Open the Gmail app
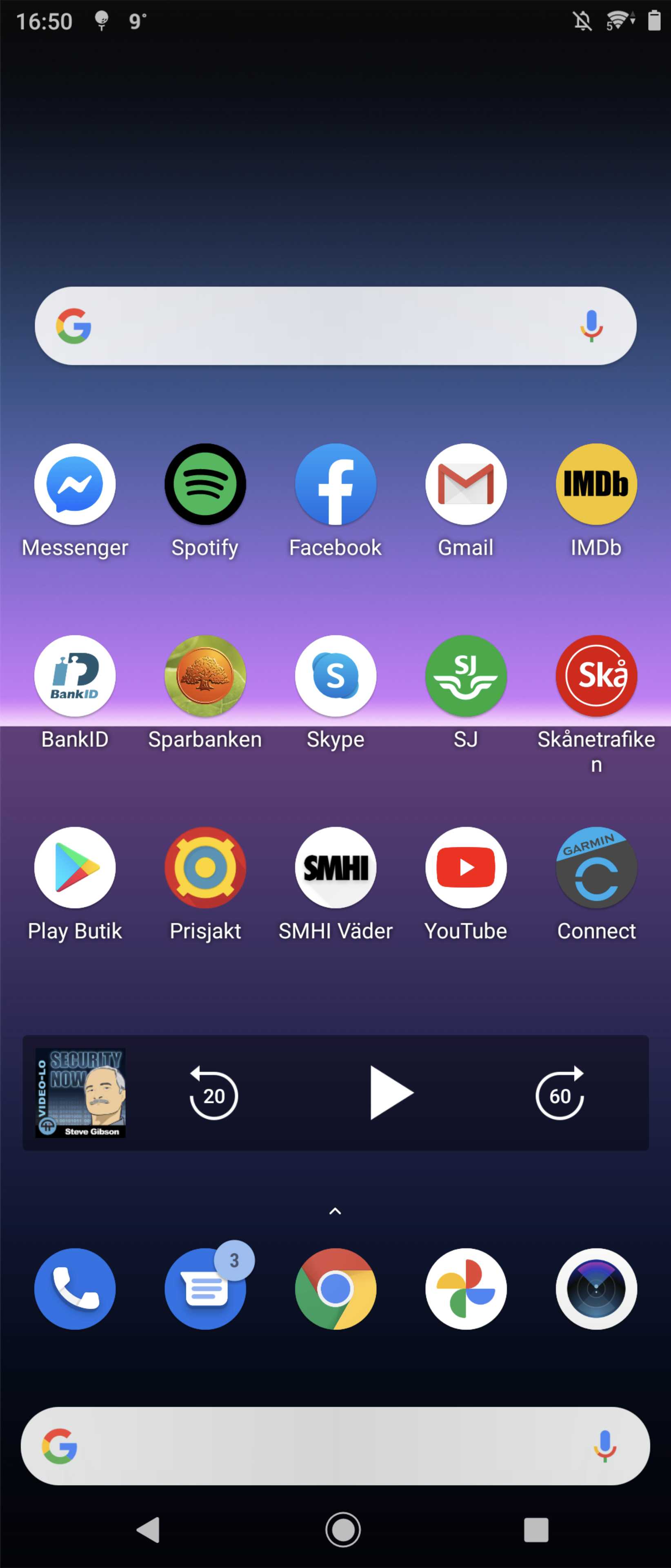Image resolution: width=671 pixels, height=1568 pixels. tap(465, 485)
